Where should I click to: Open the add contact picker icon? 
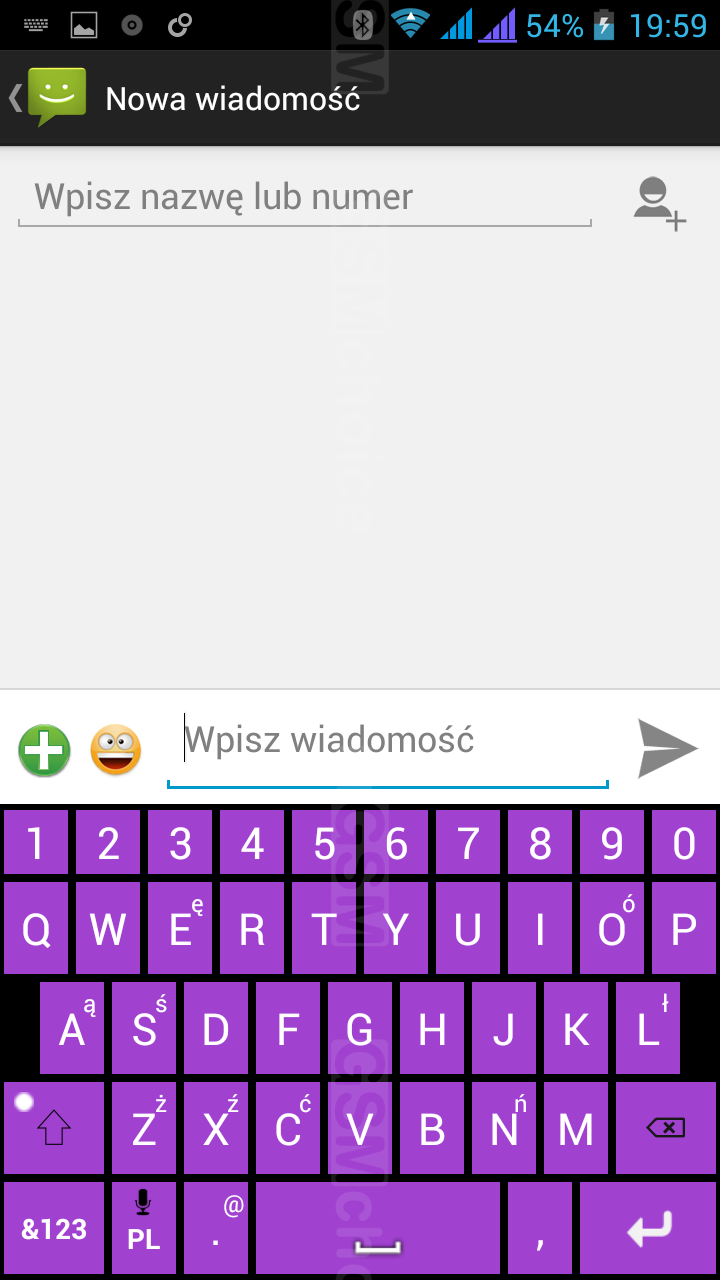click(660, 203)
